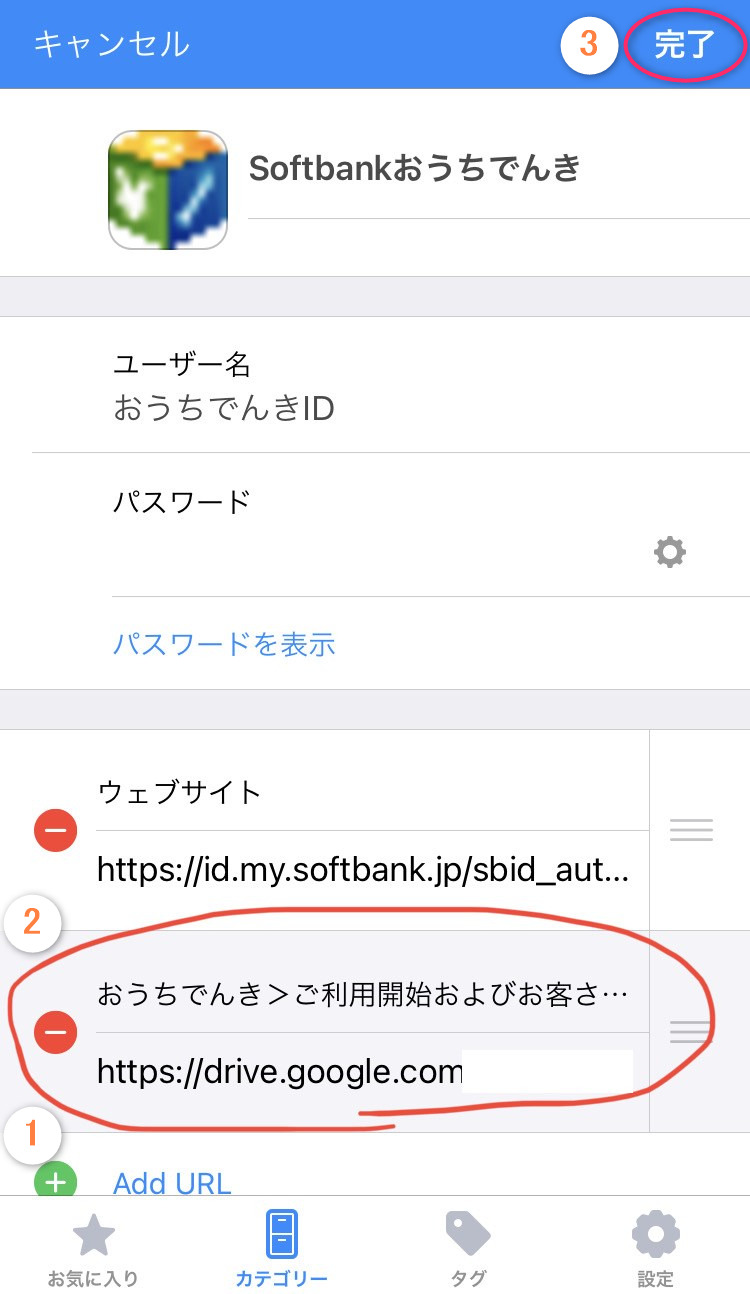The width and height of the screenshot is (750, 1294).
Task: Tap パスワードを表示 to reveal the password
Action: click(x=224, y=644)
